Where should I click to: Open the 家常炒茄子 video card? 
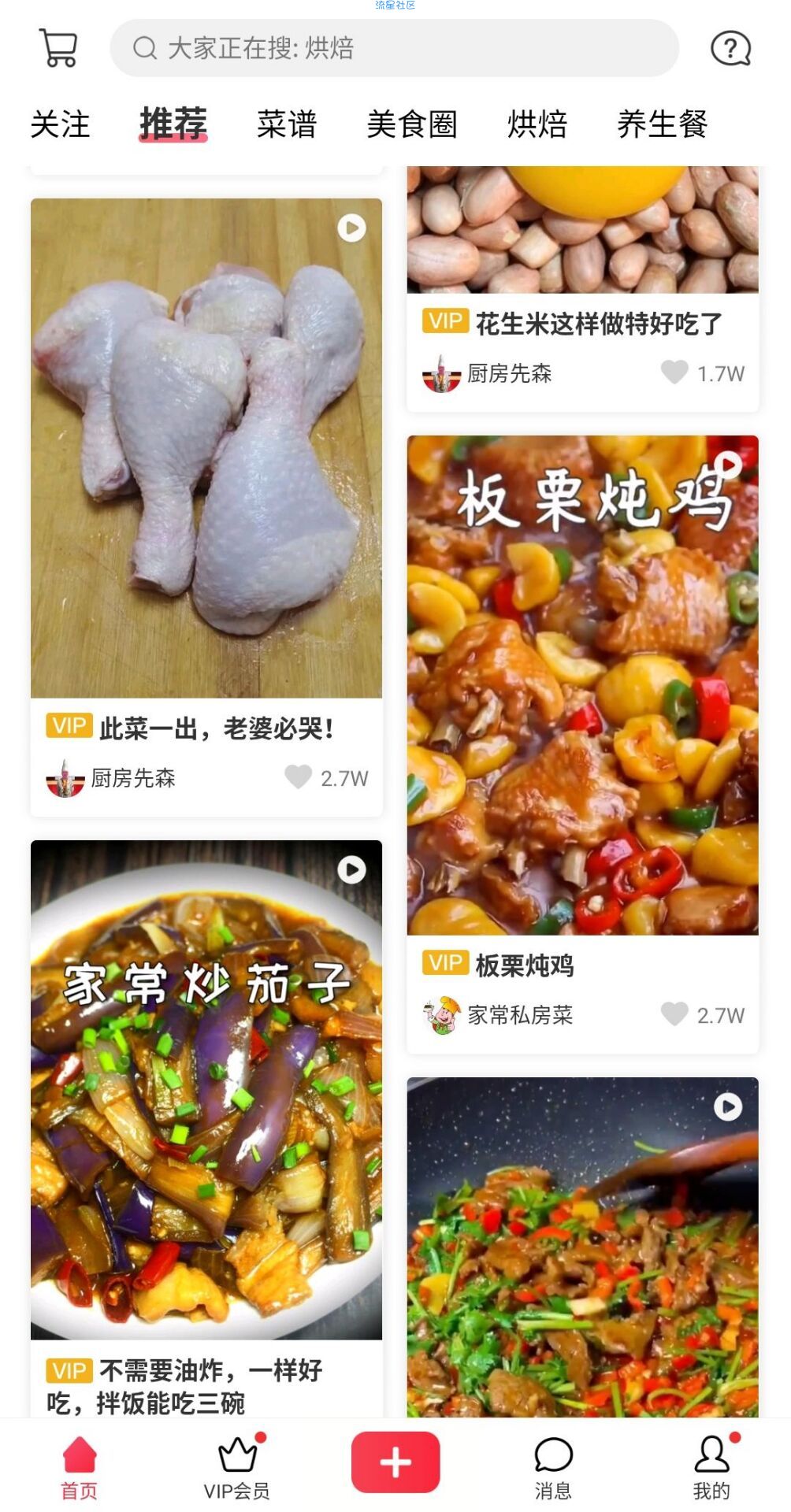tap(206, 1090)
